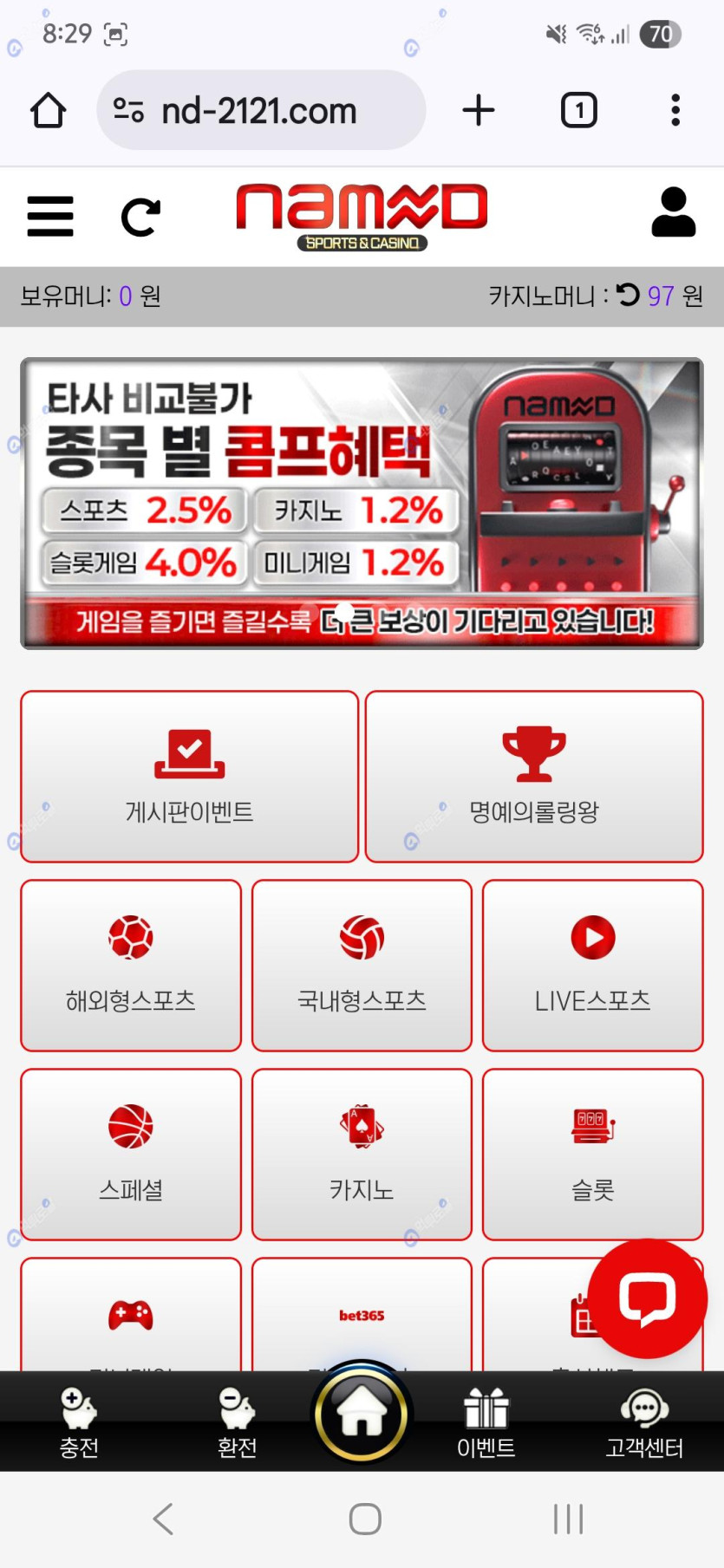Open the 고객센터 tab
Screen dimensions: 724x1568
[644, 1422]
